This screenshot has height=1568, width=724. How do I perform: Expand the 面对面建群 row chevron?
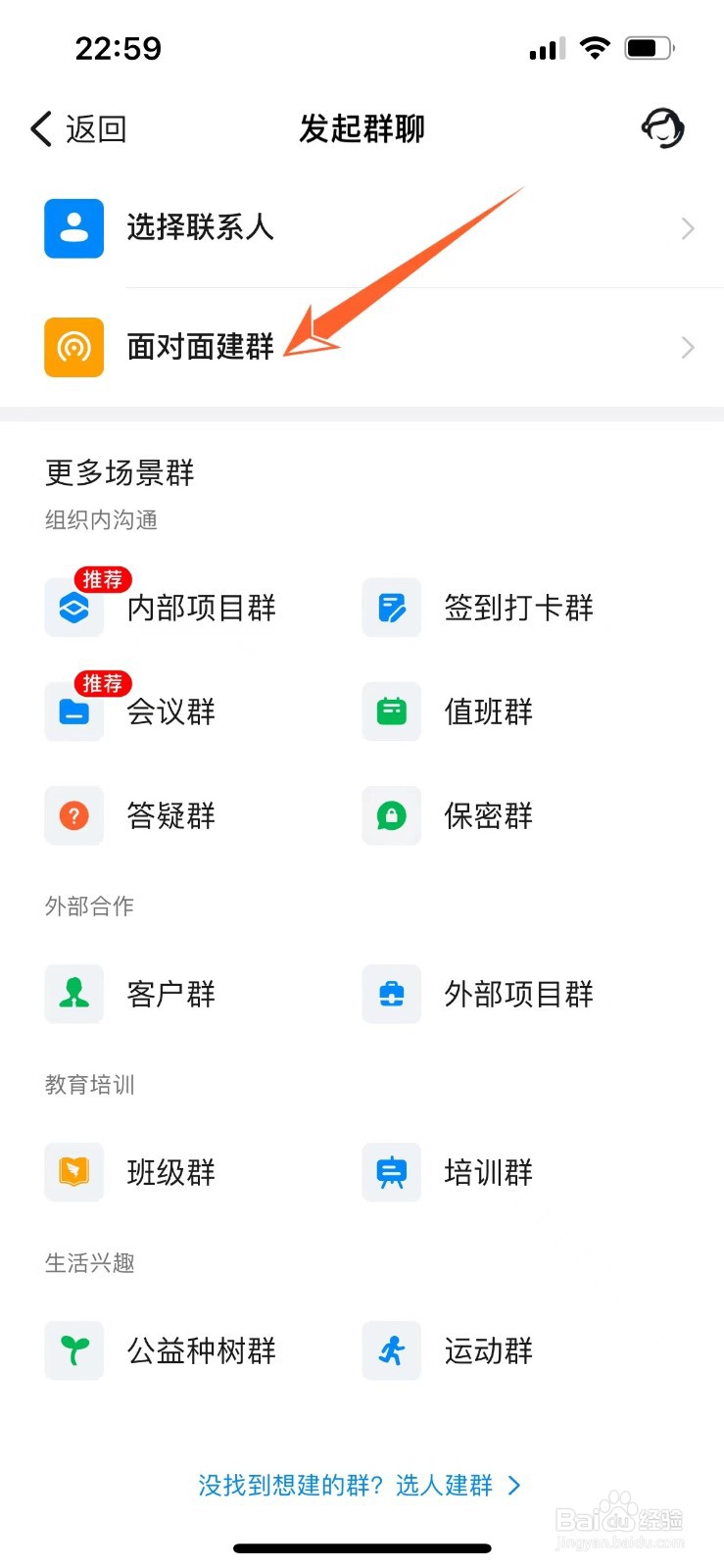(x=687, y=348)
